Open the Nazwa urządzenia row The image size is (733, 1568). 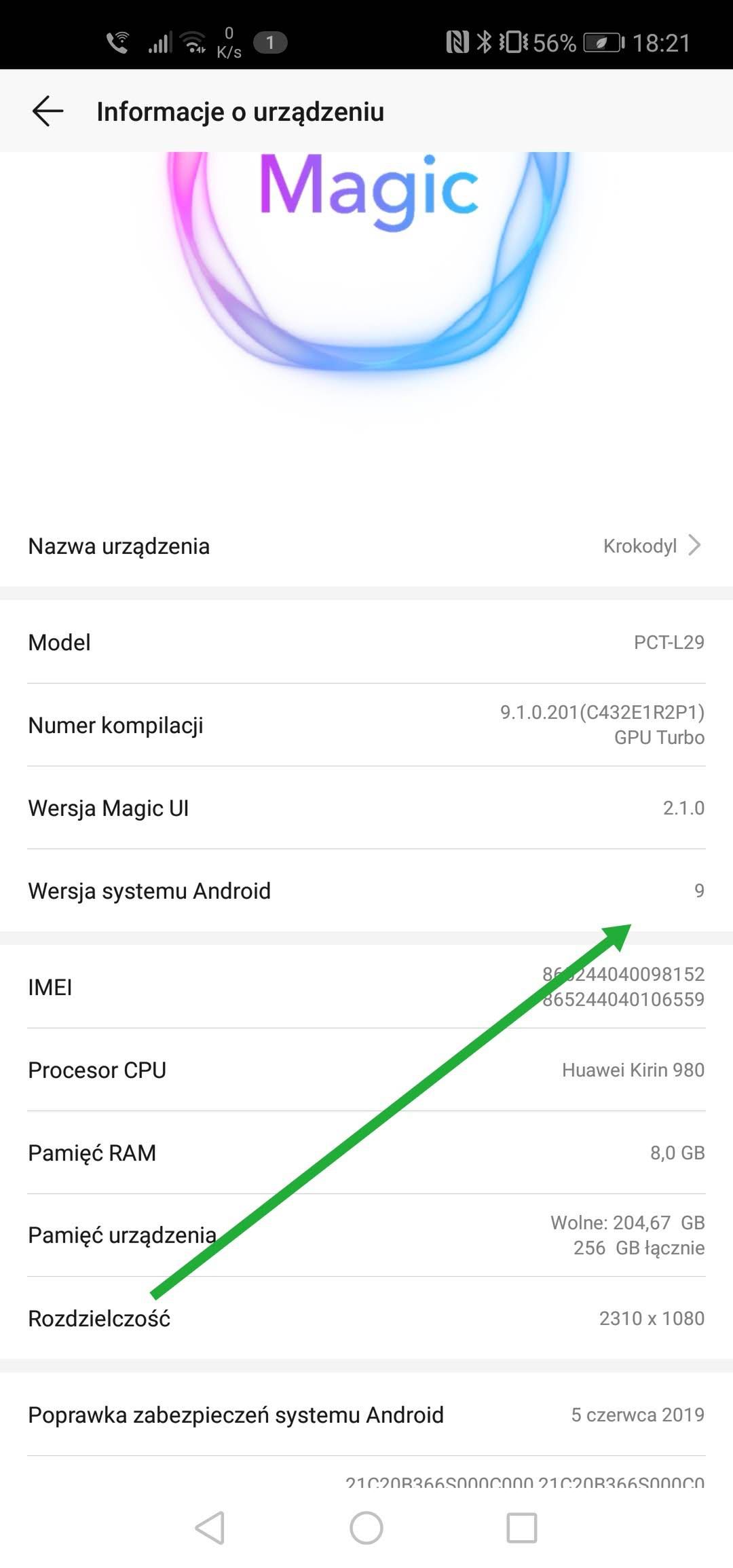click(366, 546)
